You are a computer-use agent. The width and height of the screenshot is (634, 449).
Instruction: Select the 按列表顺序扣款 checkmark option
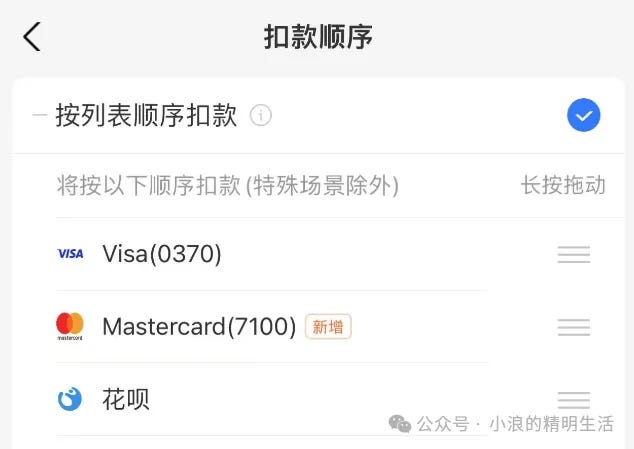point(583,116)
